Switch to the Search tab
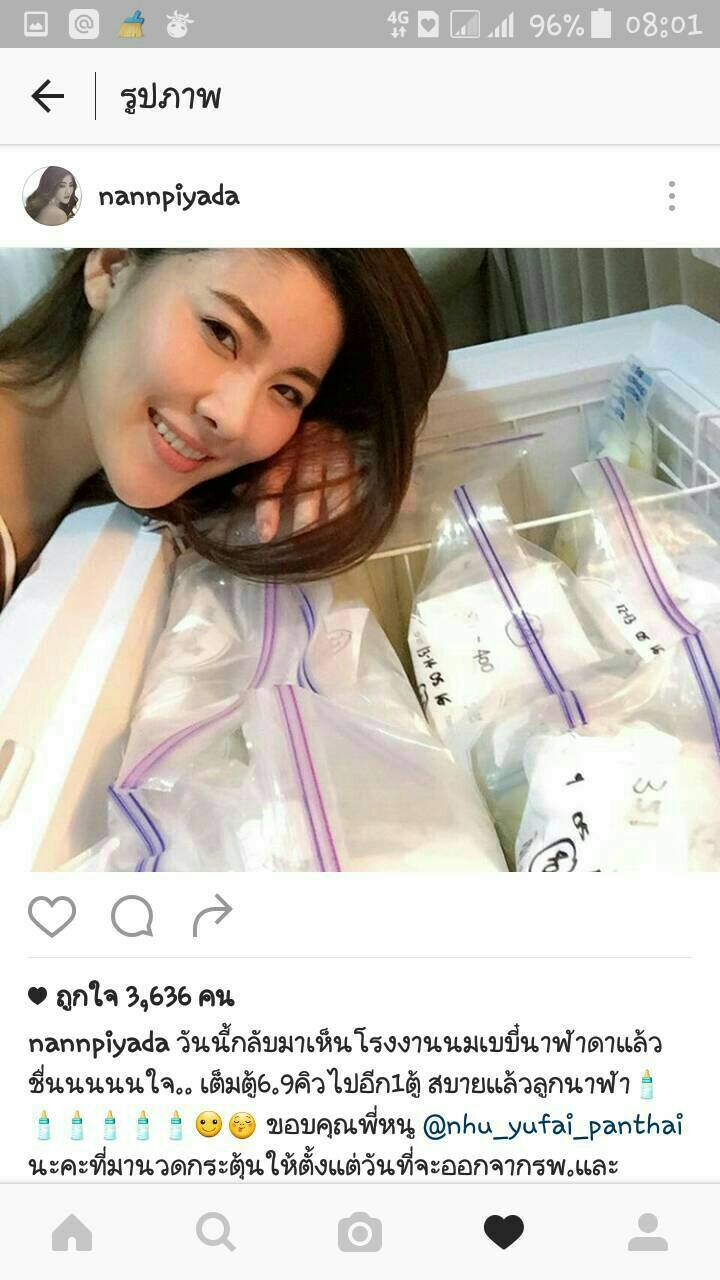Viewport: 720px width, 1280px height. point(216,1233)
